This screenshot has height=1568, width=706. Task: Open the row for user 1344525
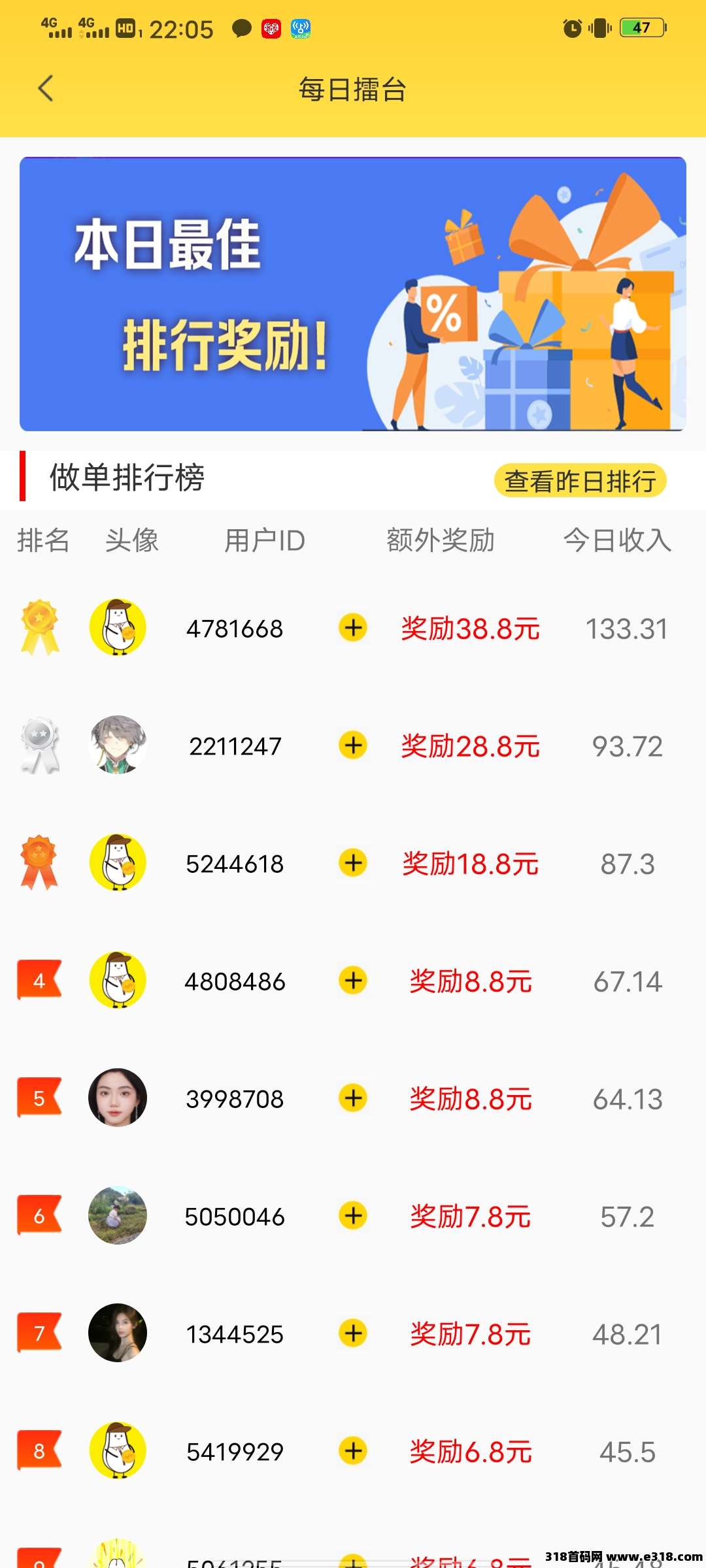(353, 1333)
